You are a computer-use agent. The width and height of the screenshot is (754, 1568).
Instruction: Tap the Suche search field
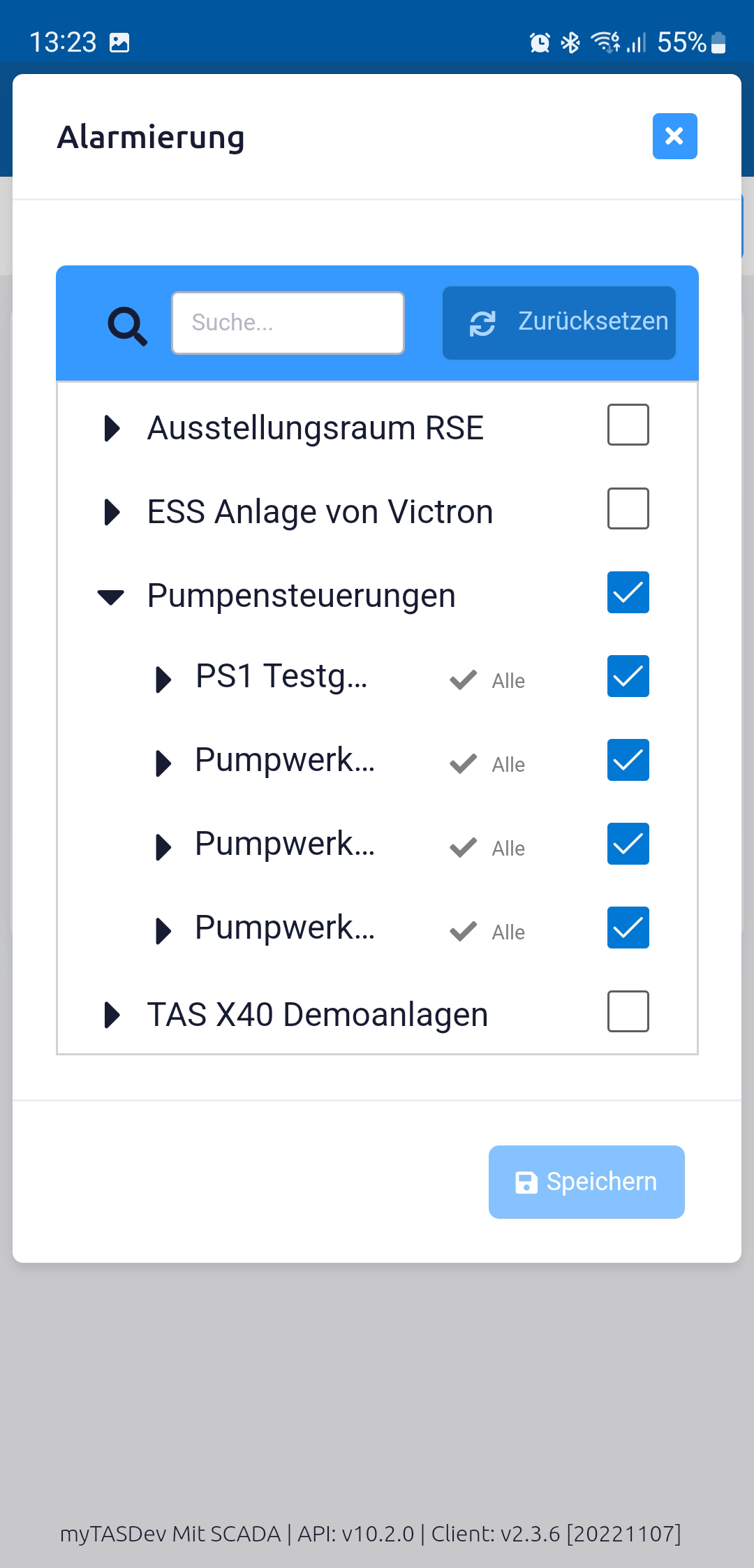point(288,323)
